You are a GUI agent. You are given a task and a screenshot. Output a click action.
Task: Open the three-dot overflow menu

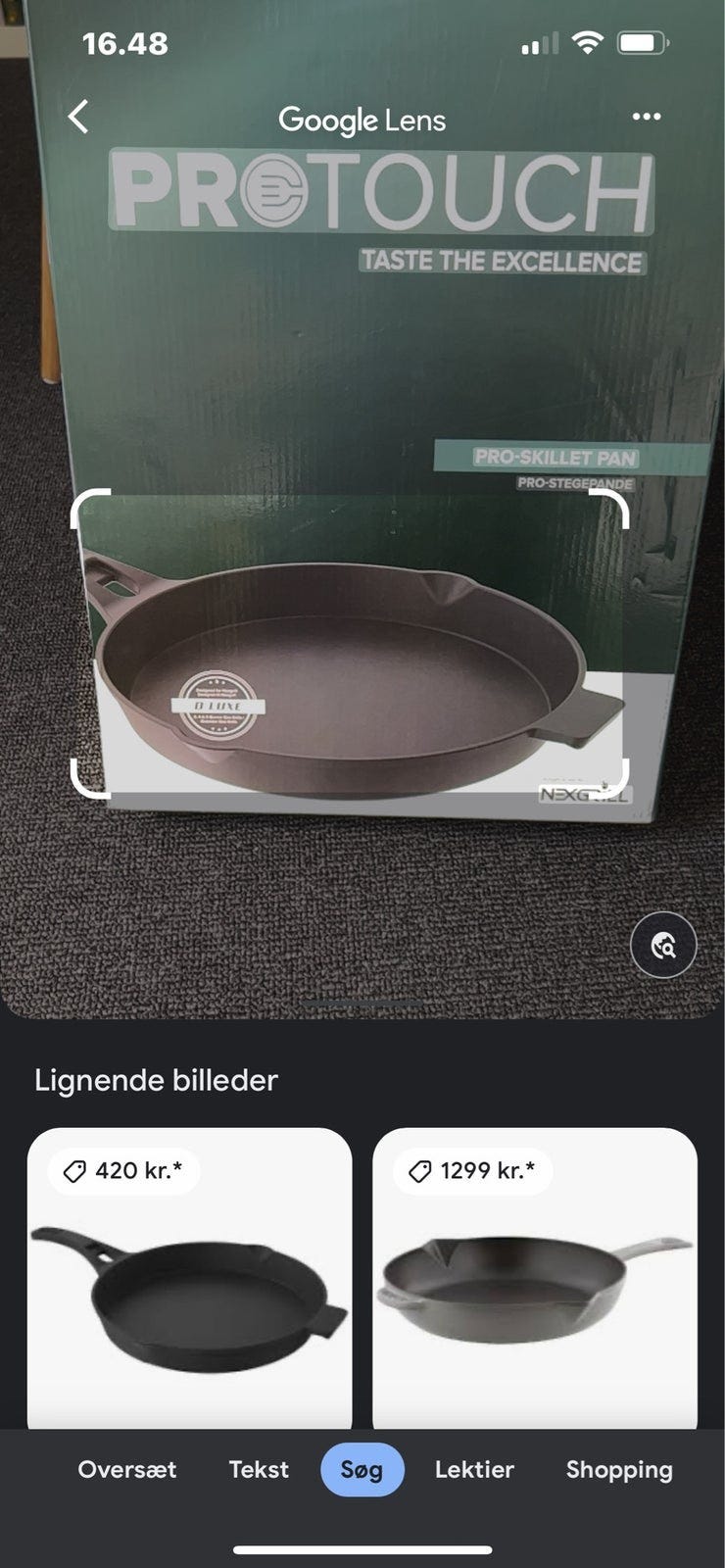click(x=647, y=117)
